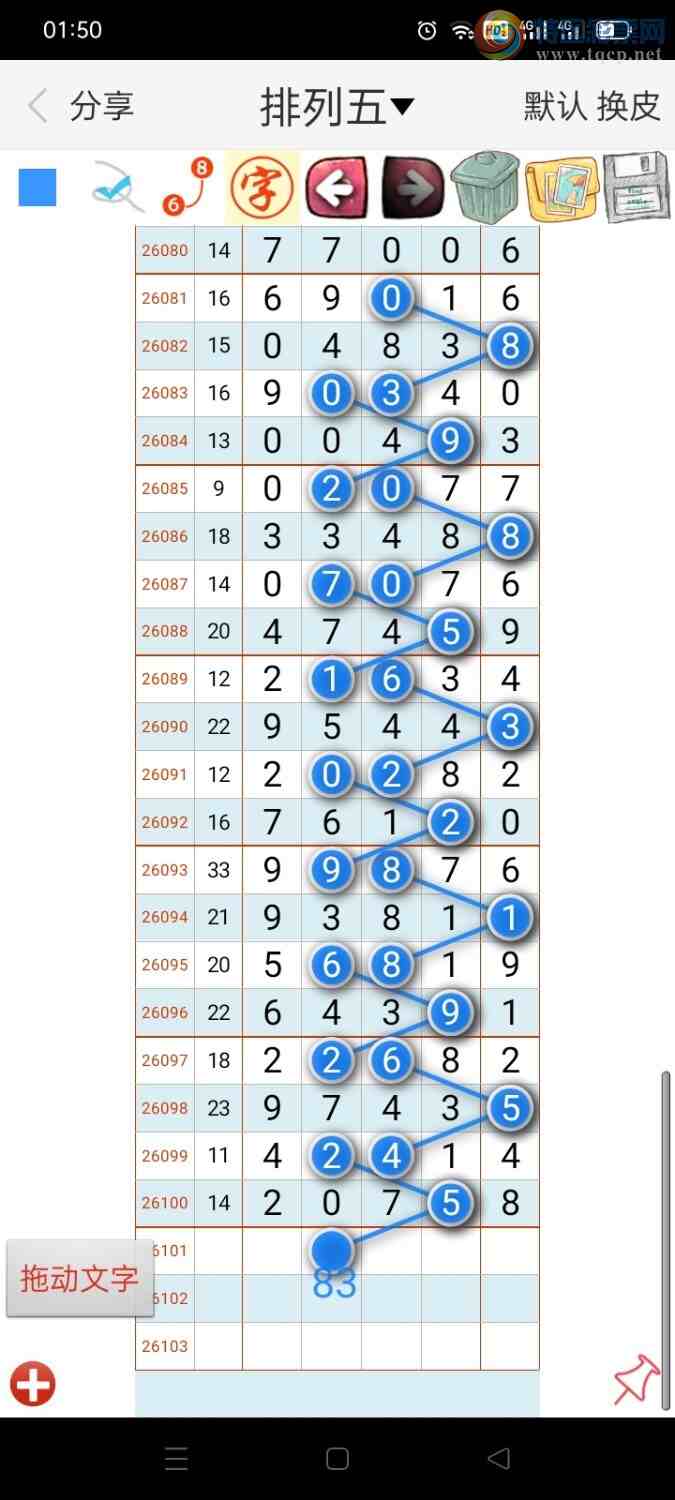Pick the blue square color tool

pyautogui.click(x=38, y=187)
